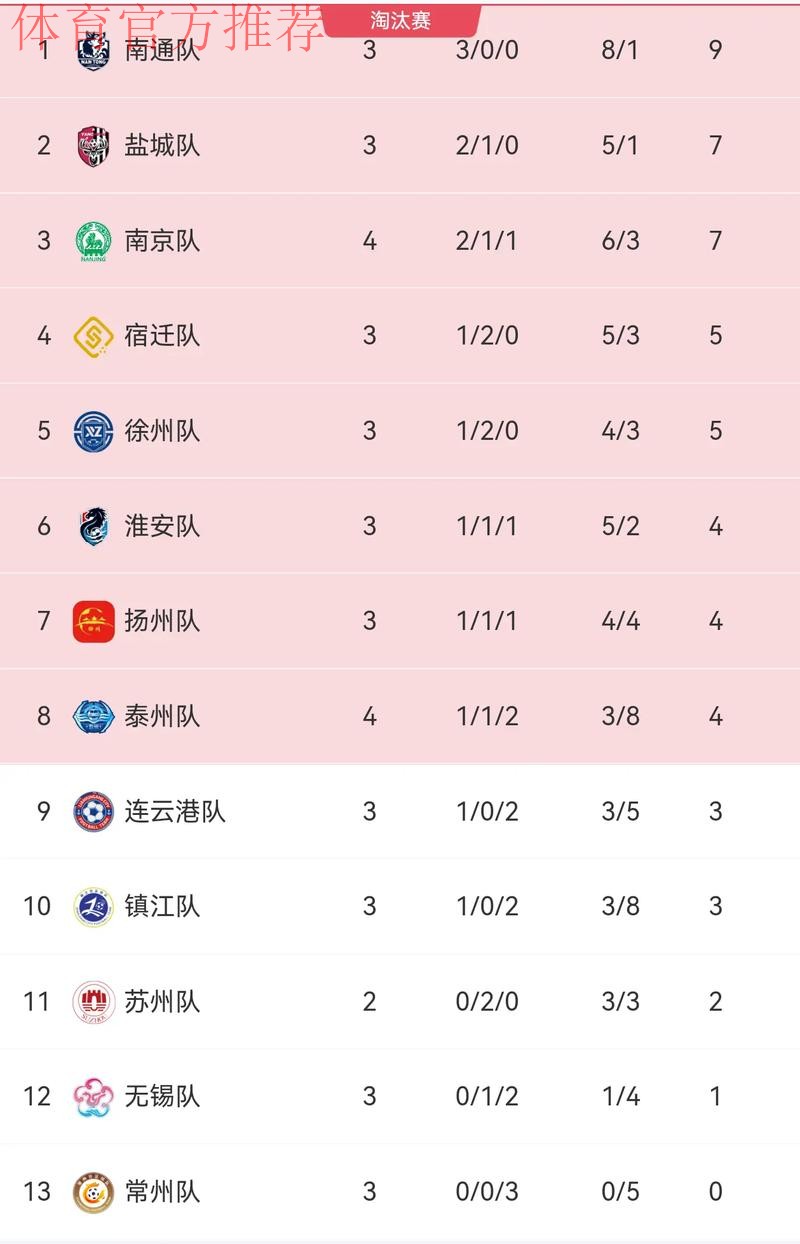Viewport: 800px width, 1244px height.
Task: Click the 连云港队 standings row
Action: click(x=400, y=812)
